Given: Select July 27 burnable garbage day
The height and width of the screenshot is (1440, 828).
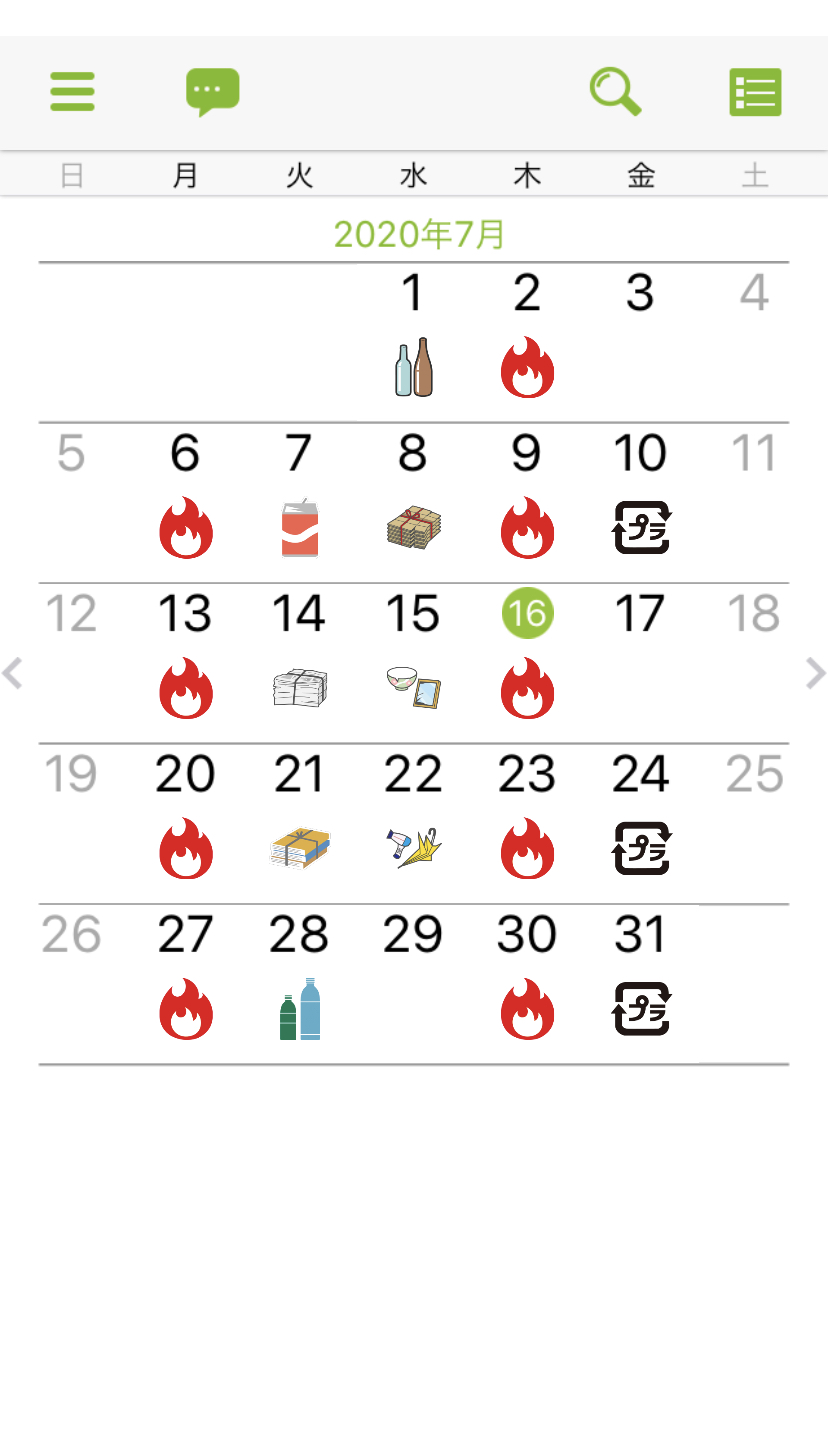Looking at the screenshot, I should (x=185, y=982).
